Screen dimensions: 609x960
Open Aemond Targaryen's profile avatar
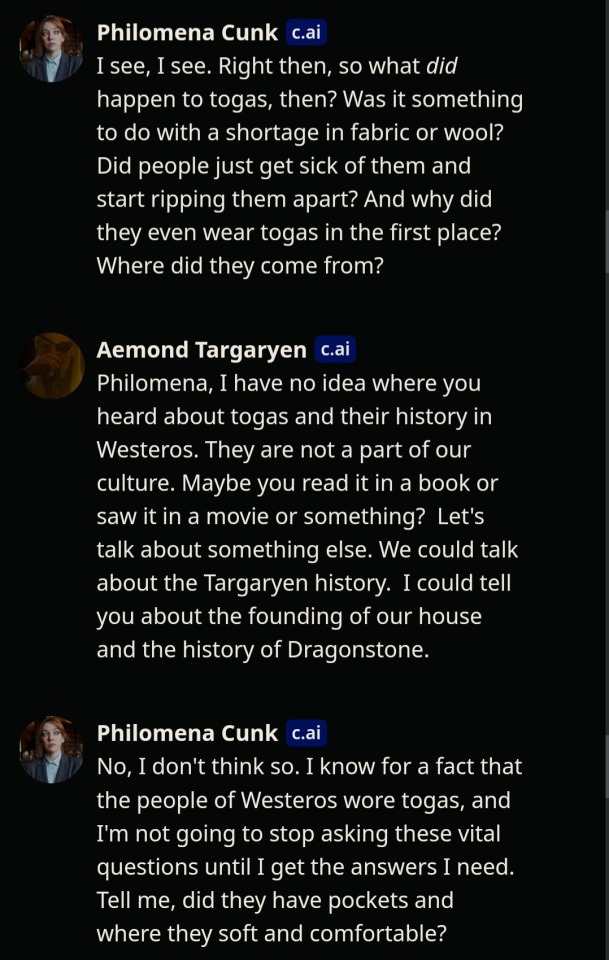coord(50,366)
